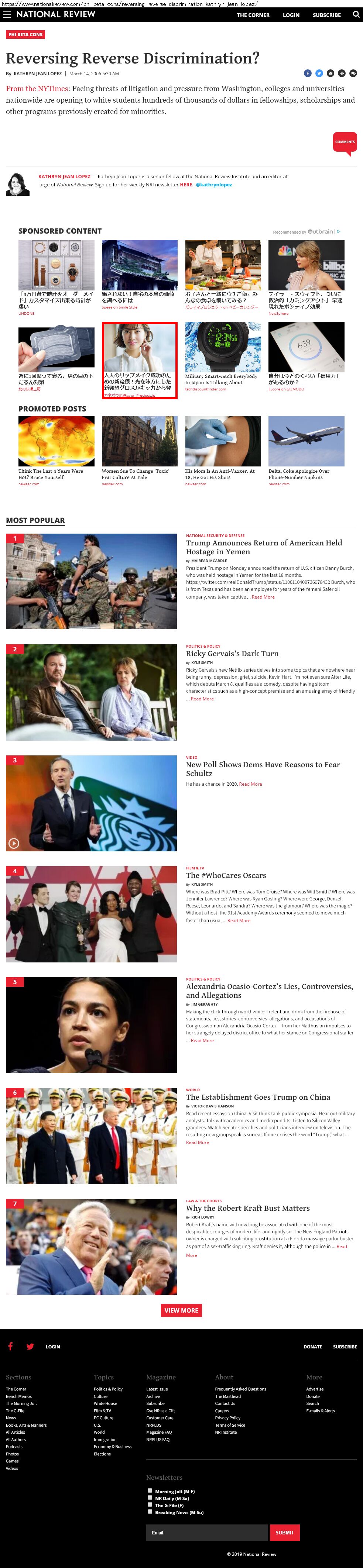
Task: Follow the NYTimes link in article
Action: [37, 89]
